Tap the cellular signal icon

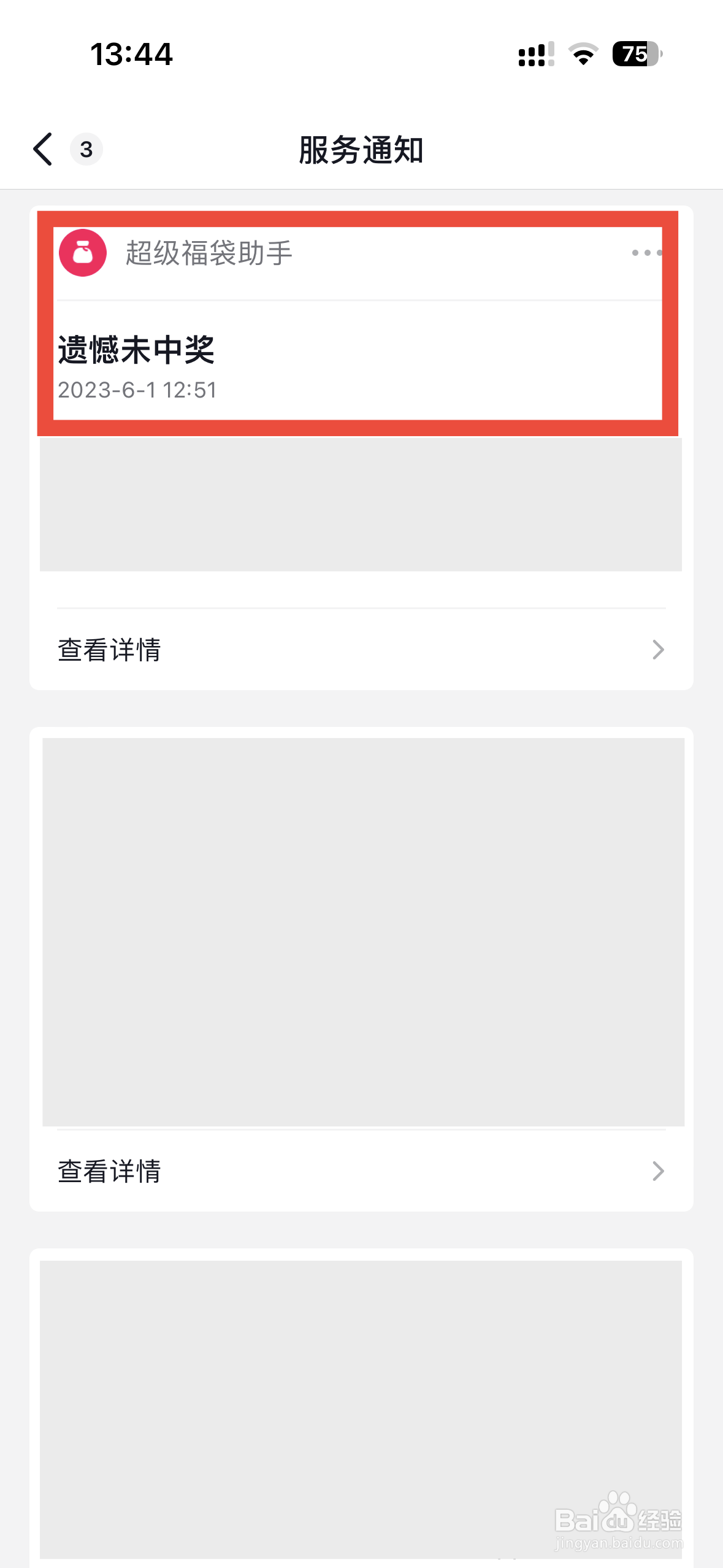click(535, 55)
